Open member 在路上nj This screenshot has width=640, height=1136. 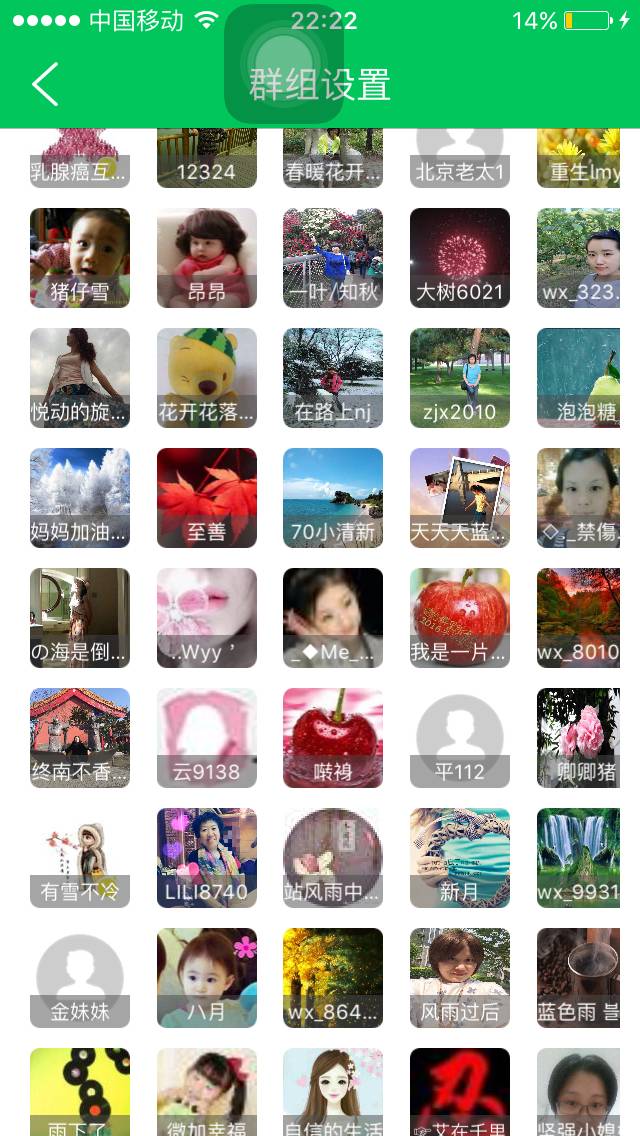[x=333, y=377]
